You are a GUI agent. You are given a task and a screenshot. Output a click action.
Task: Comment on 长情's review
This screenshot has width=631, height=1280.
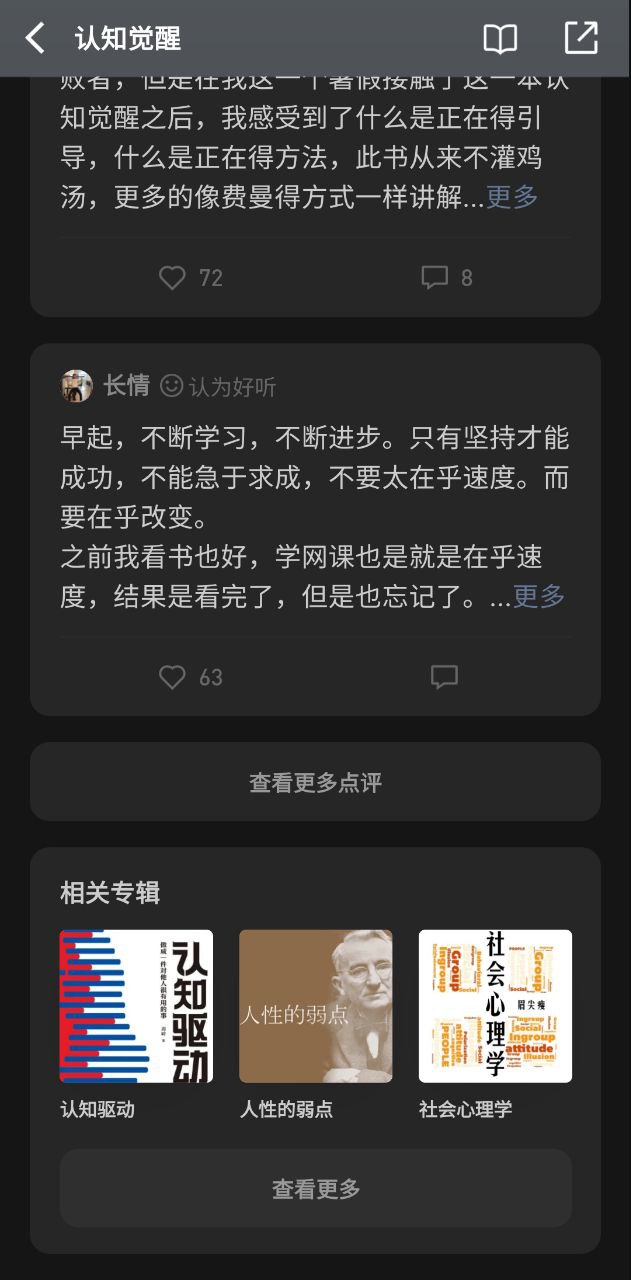[x=444, y=677]
